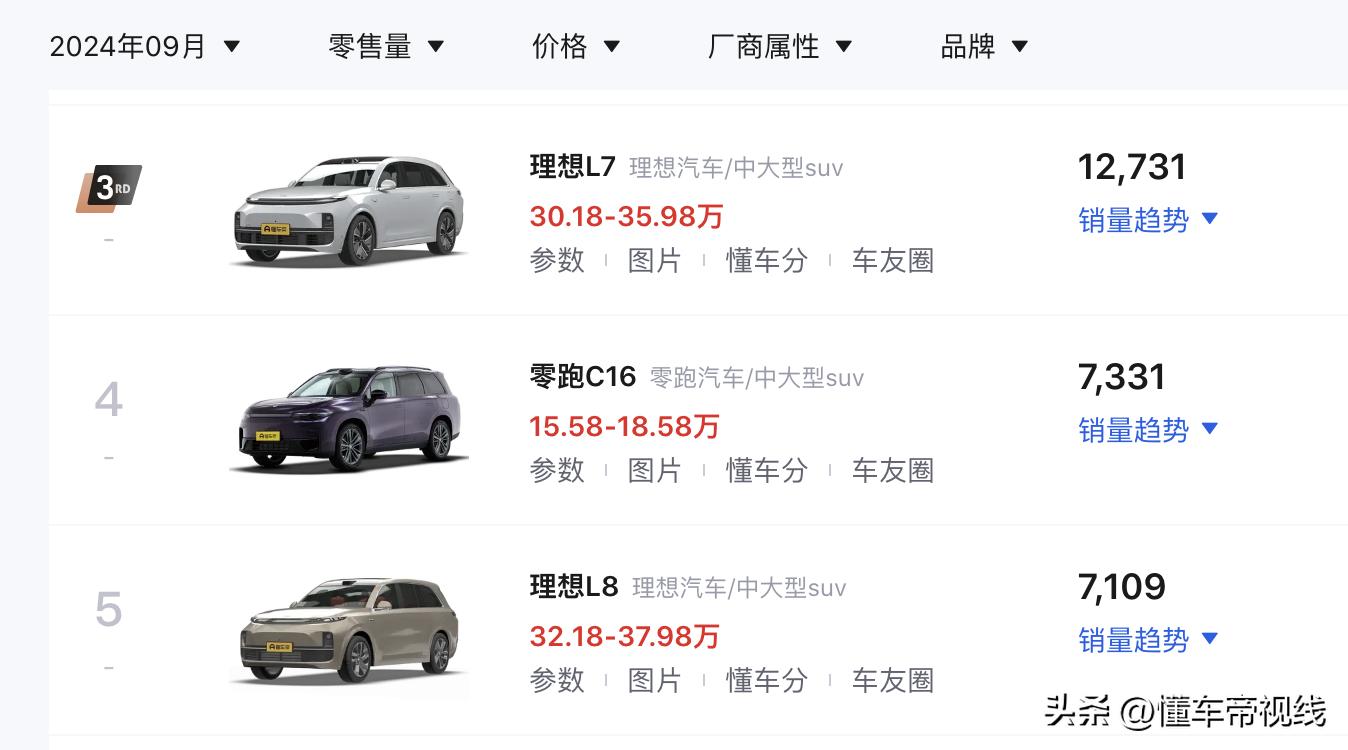
Task: Open the 品牌 brand filter
Action: tap(984, 46)
